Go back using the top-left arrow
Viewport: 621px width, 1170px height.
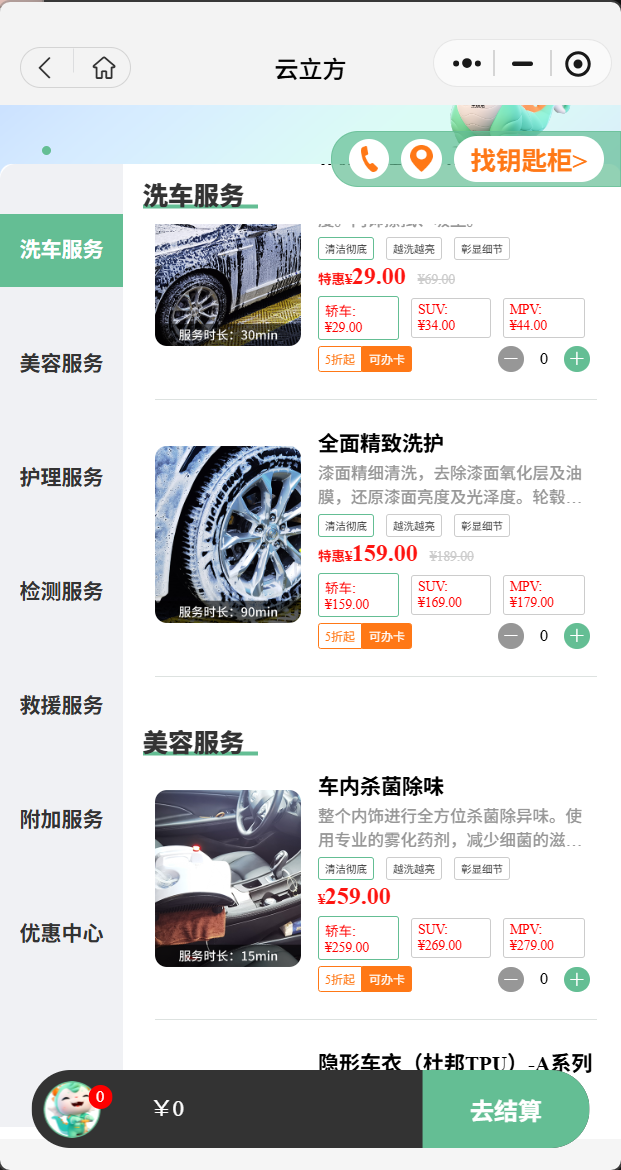click(x=46, y=68)
